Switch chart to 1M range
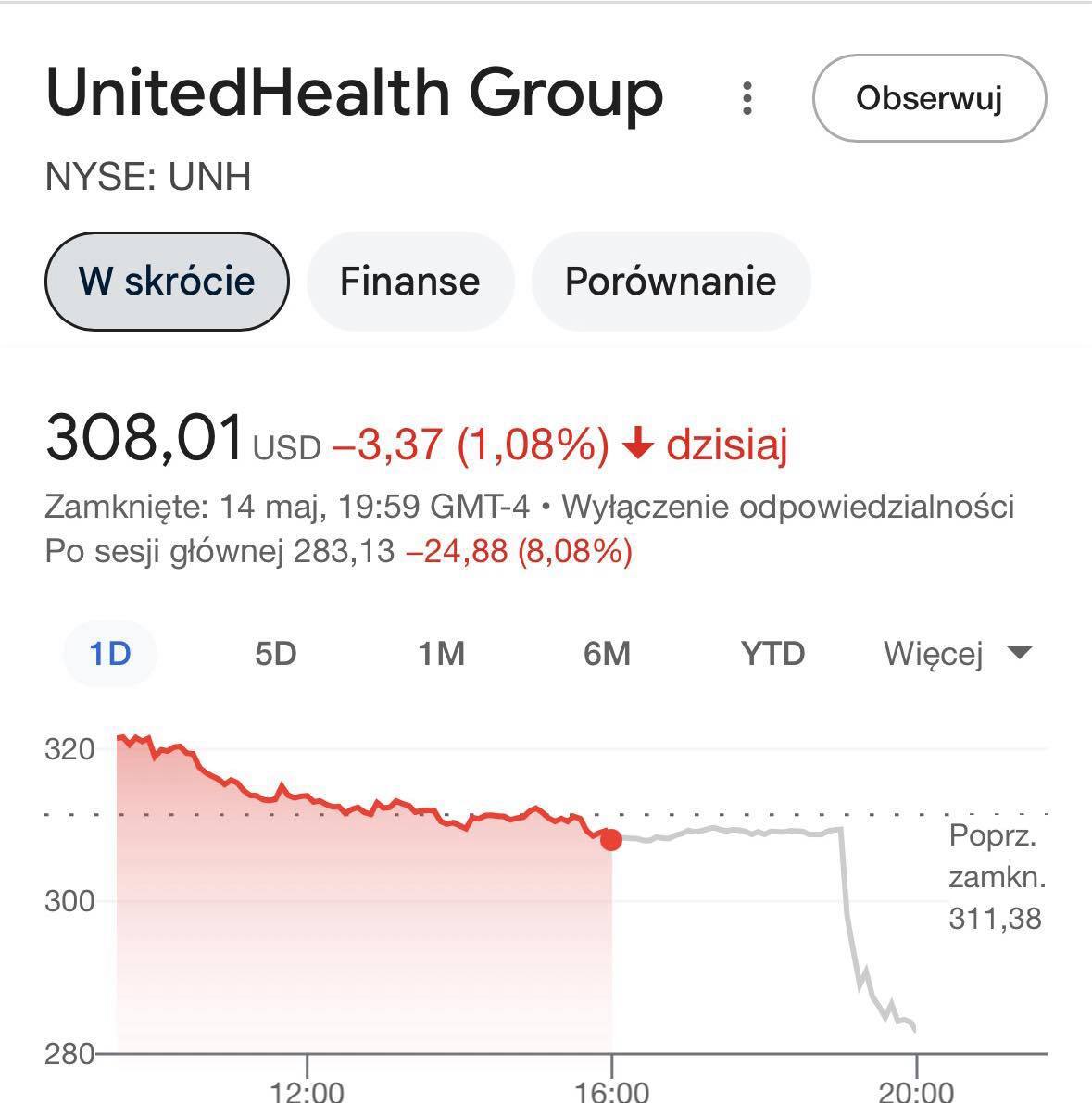The image size is (1092, 1103). (441, 654)
